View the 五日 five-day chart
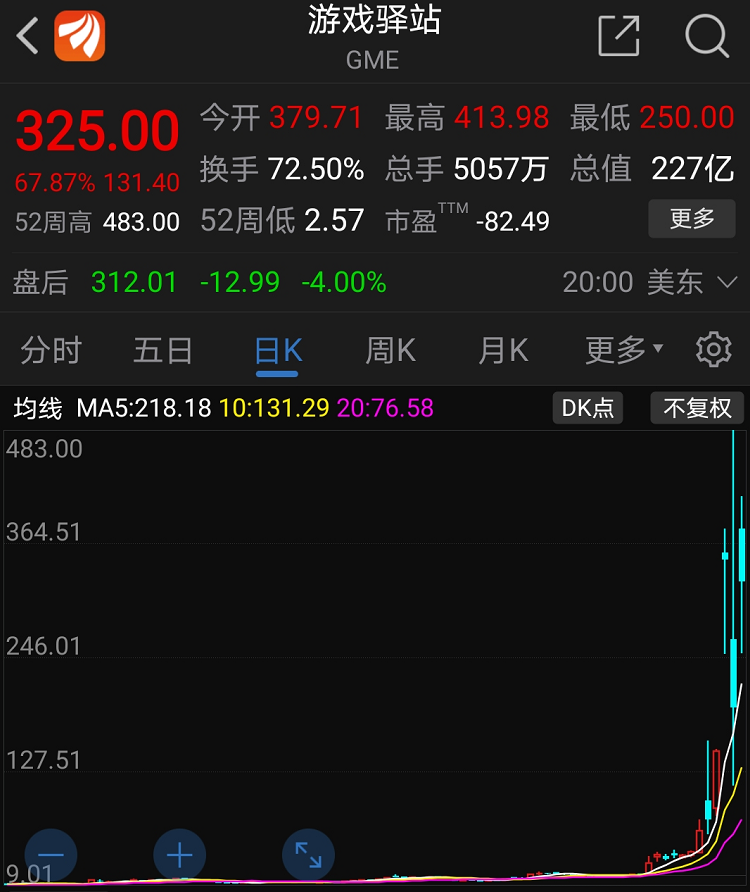 [x=162, y=348]
